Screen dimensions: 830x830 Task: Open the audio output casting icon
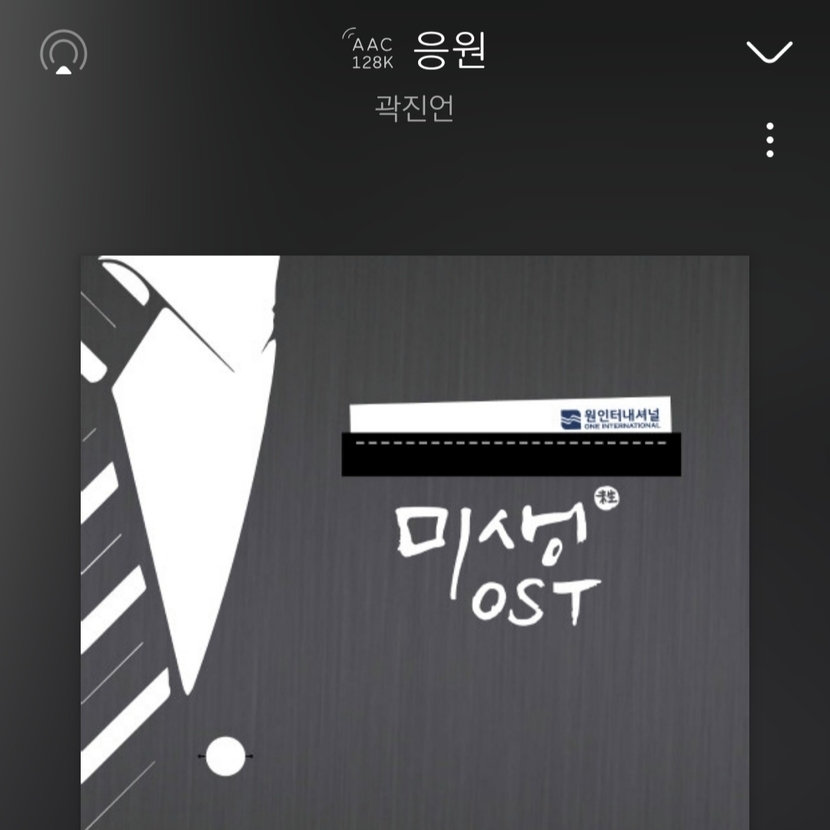coord(63,52)
